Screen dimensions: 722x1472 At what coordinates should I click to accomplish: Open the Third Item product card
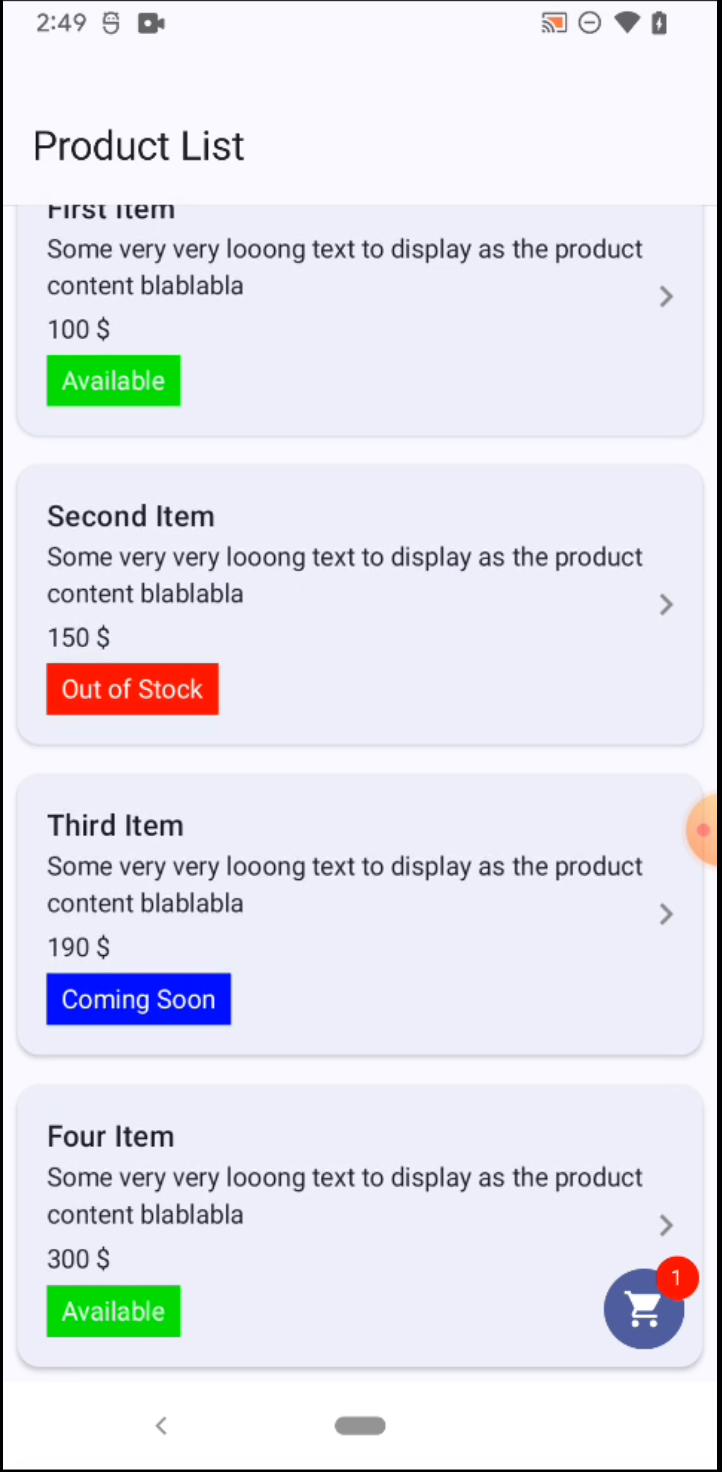click(360, 914)
